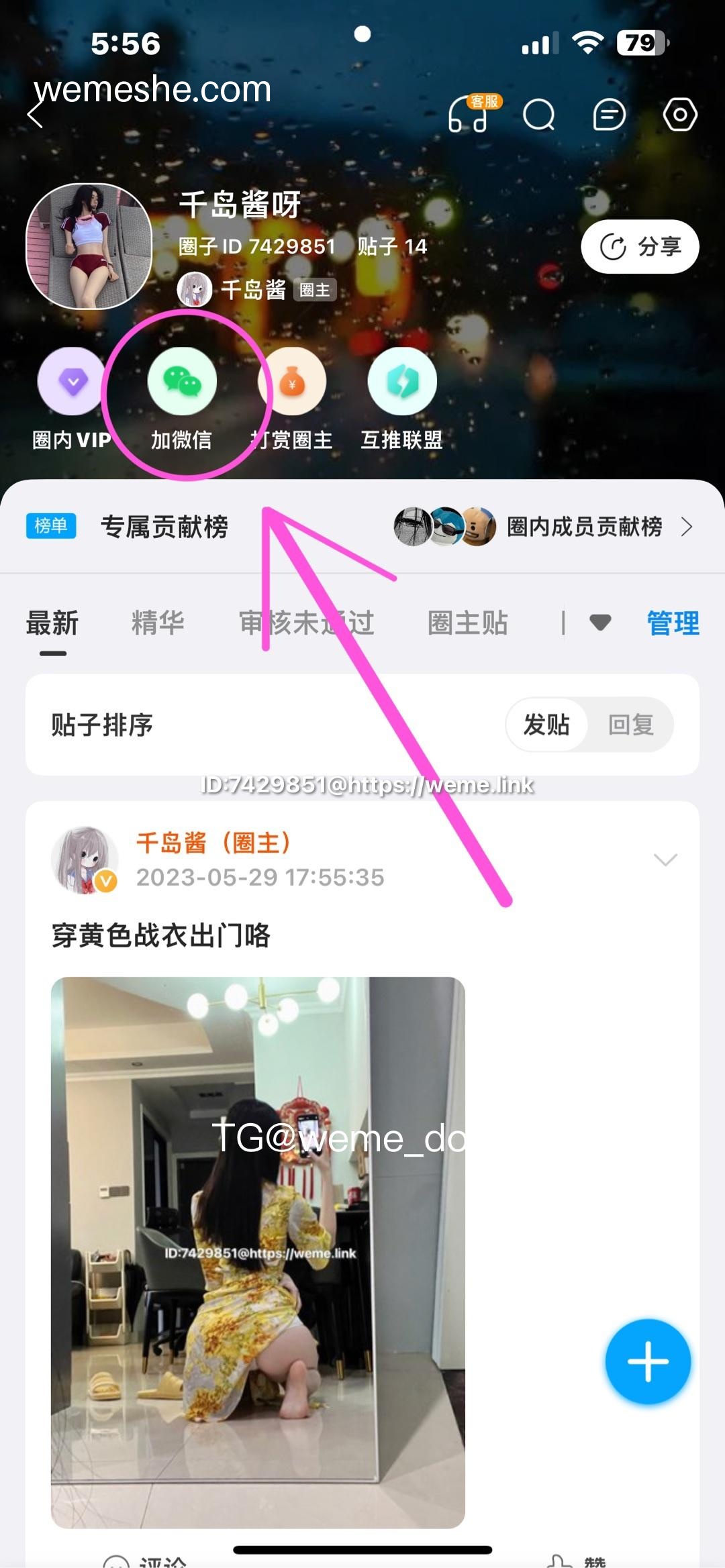The width and height of the screenshot is (725, 1568).
Task: Switch to the 精华 tab
Action: tap(158, 623)
